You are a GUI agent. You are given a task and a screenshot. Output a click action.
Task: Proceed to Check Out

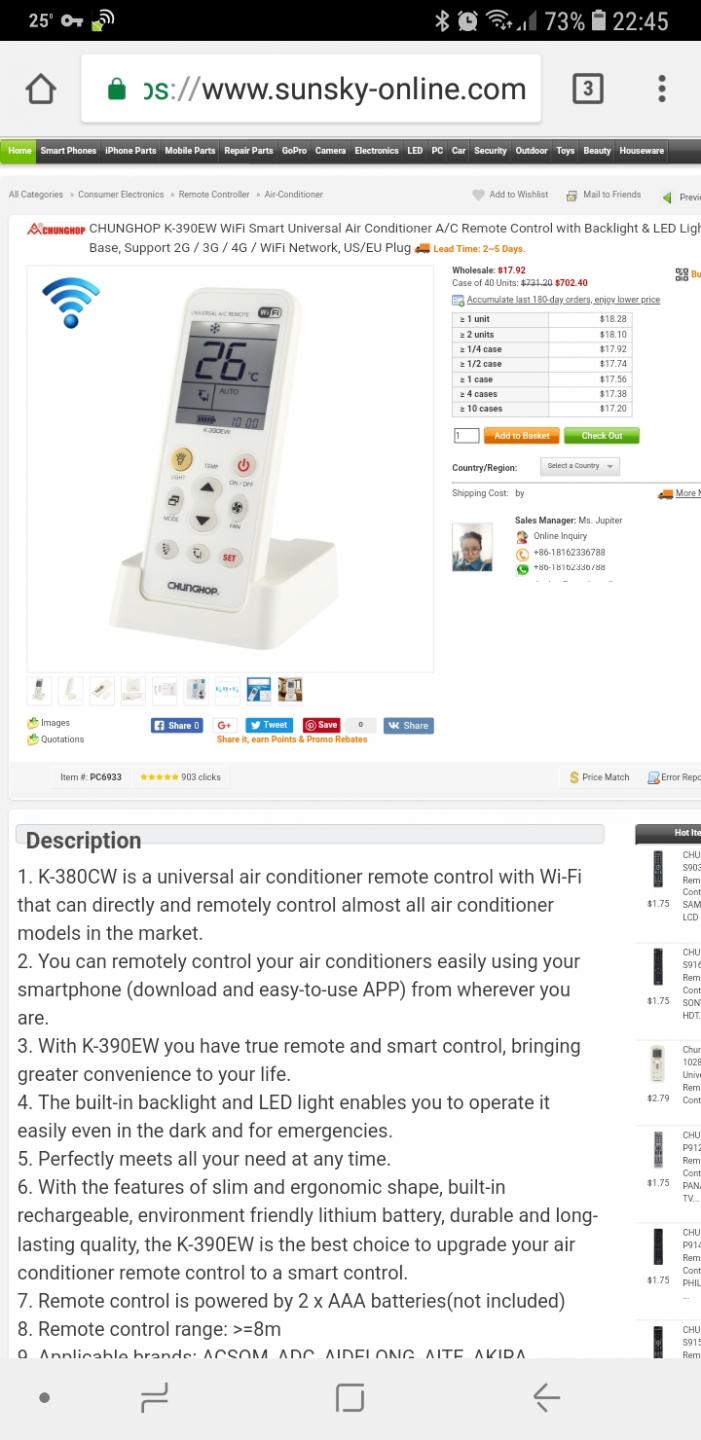click(x=601, y=436)
